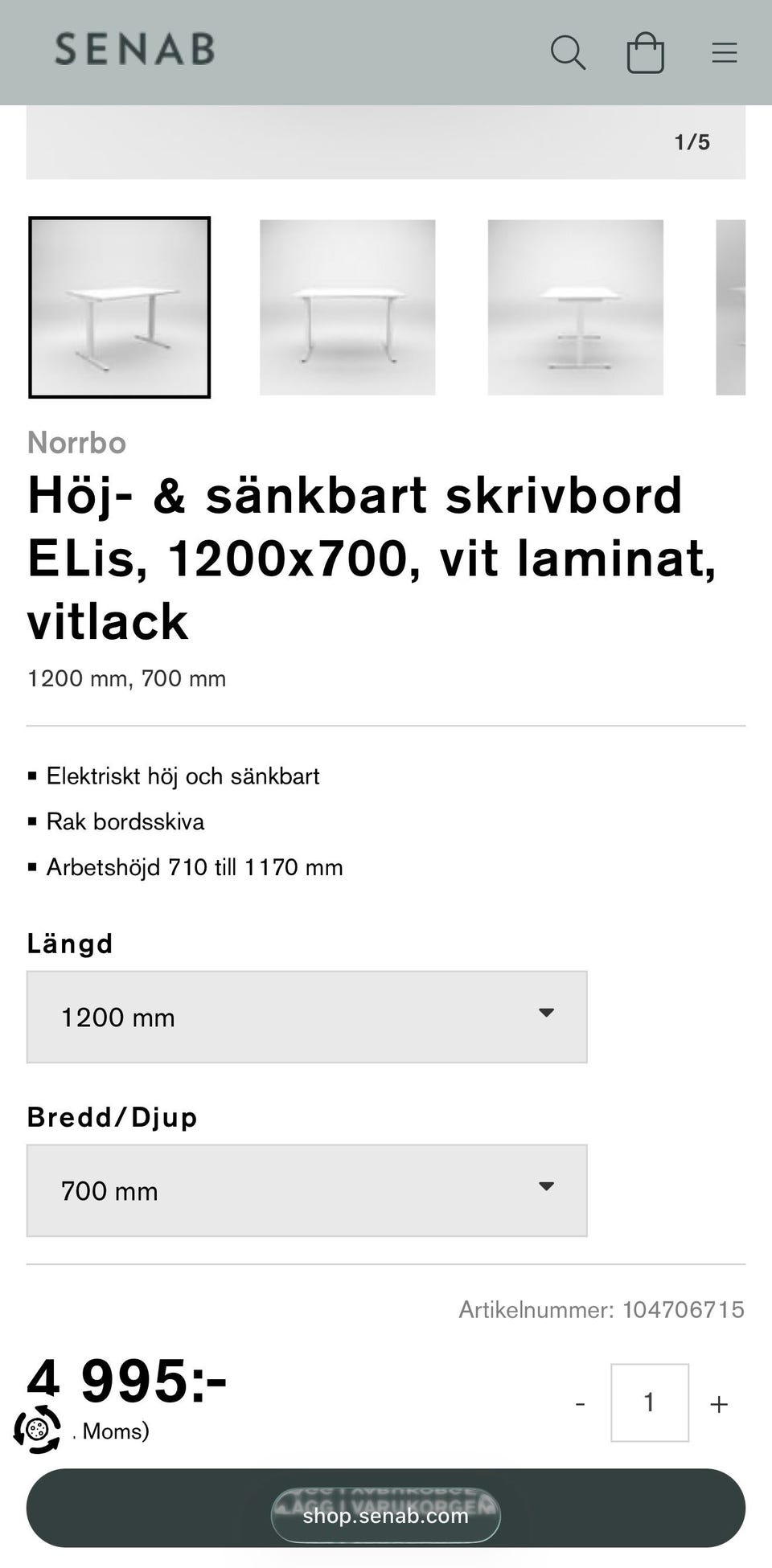Open the hamburger menu
Image resolution: width=772 pixels, height=1568 pixels.
click(x=725, y=53)
